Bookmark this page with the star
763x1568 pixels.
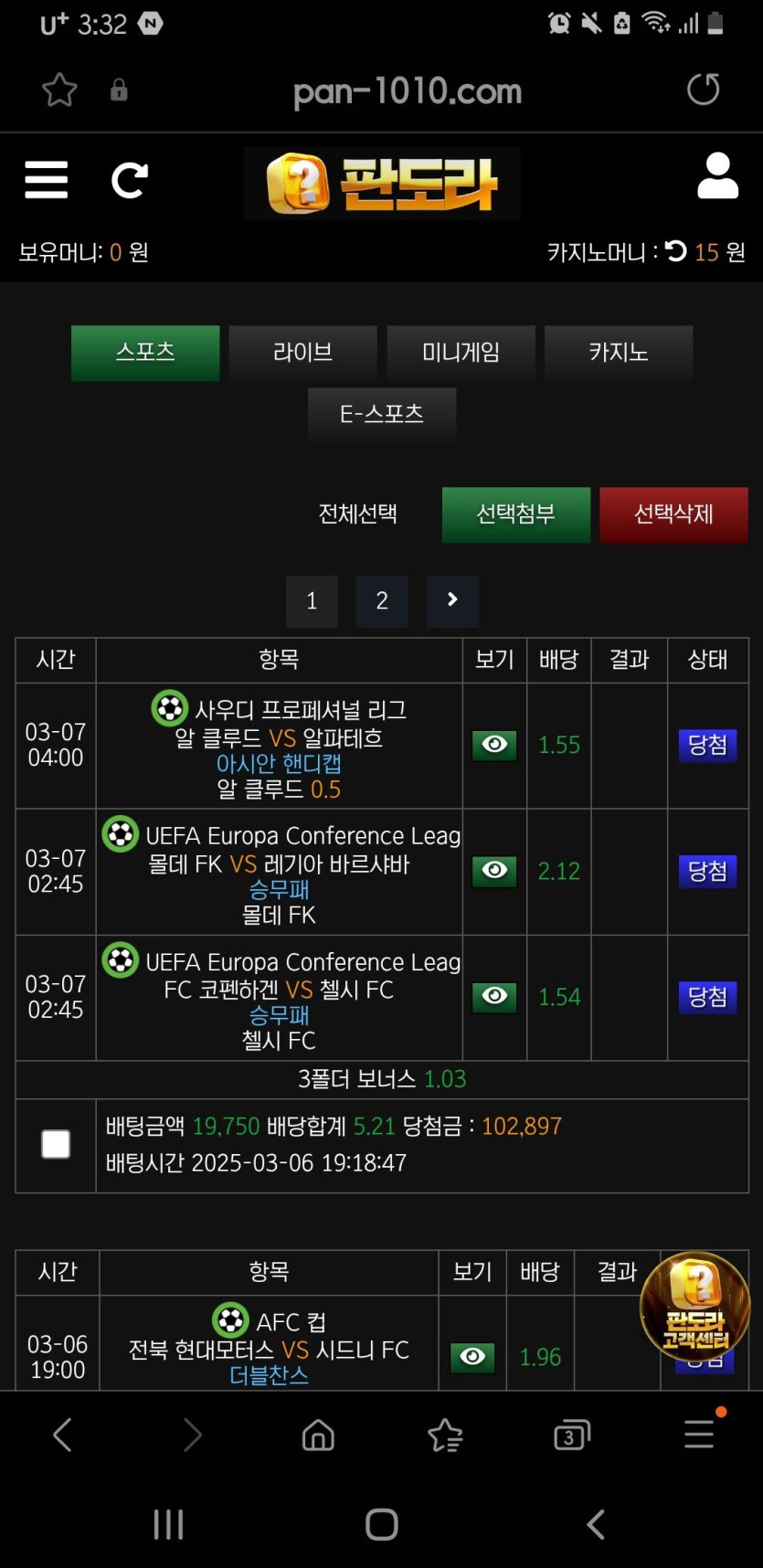click(60, 90)
